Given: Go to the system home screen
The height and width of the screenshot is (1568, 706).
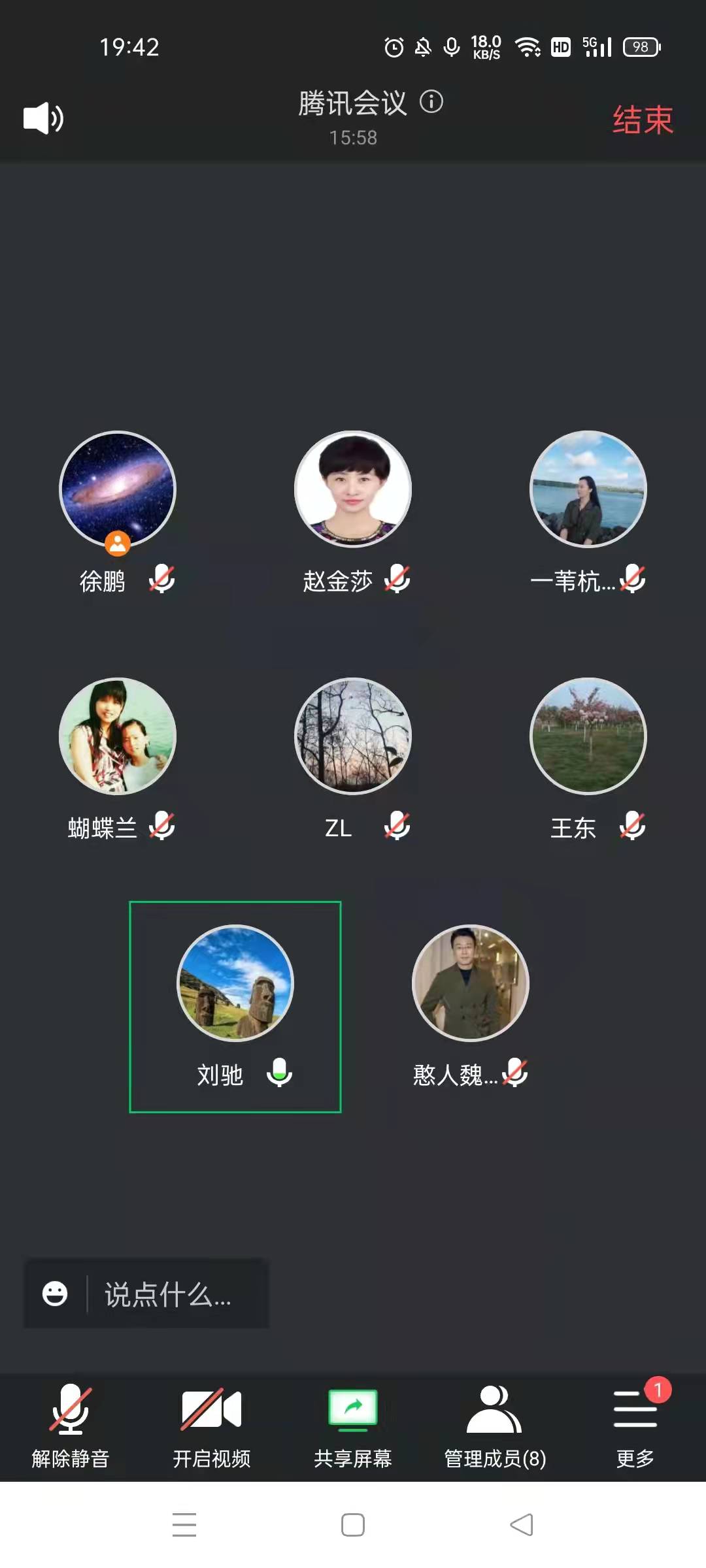Looking at the screenshot, I should [353, 1525].
